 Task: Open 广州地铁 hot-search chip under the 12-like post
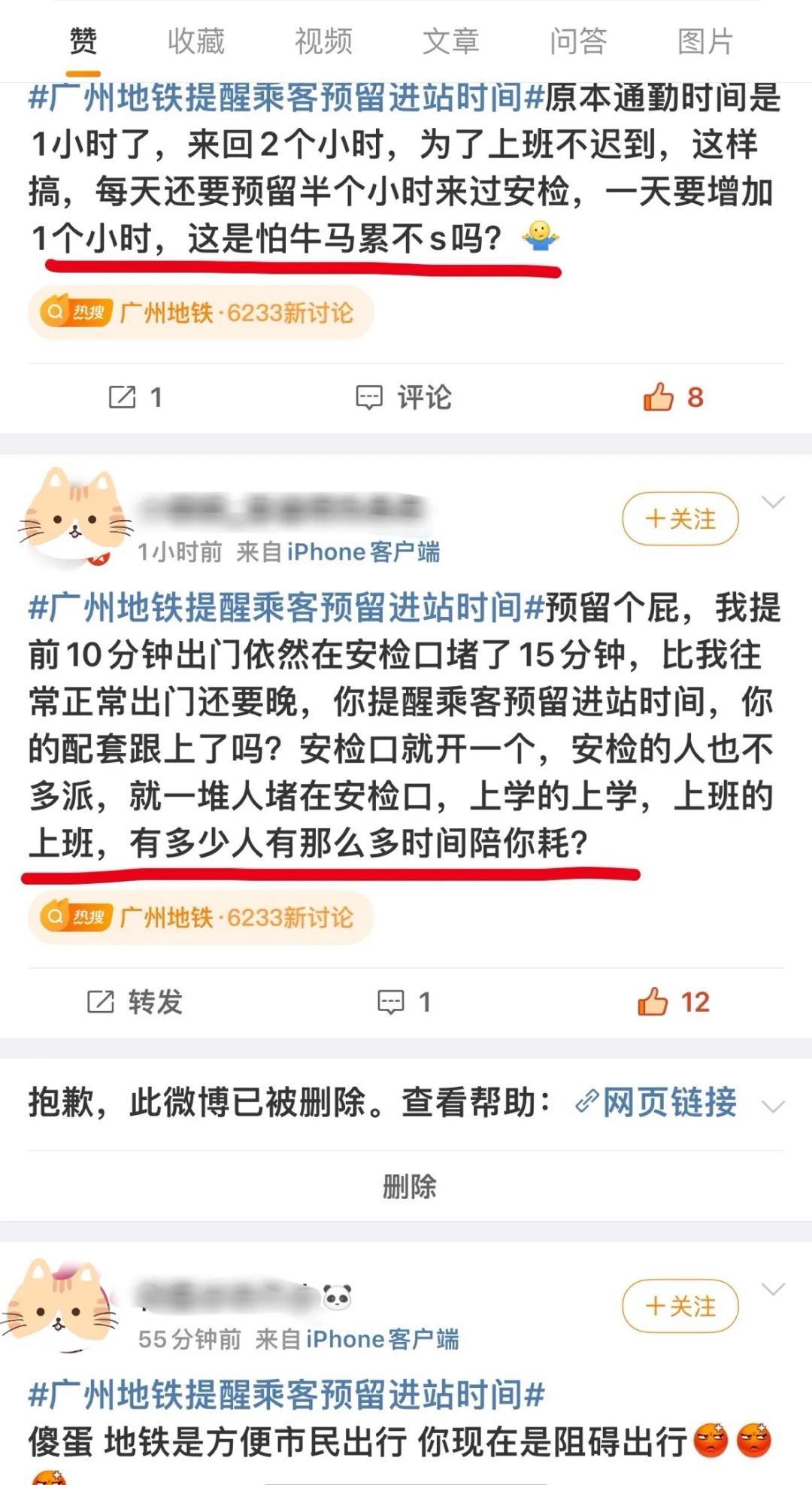pos(200,917)
